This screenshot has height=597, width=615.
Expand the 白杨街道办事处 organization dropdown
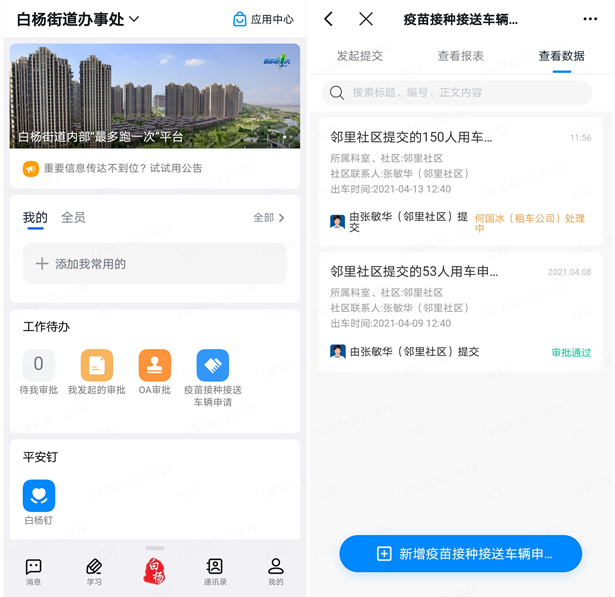78,19
